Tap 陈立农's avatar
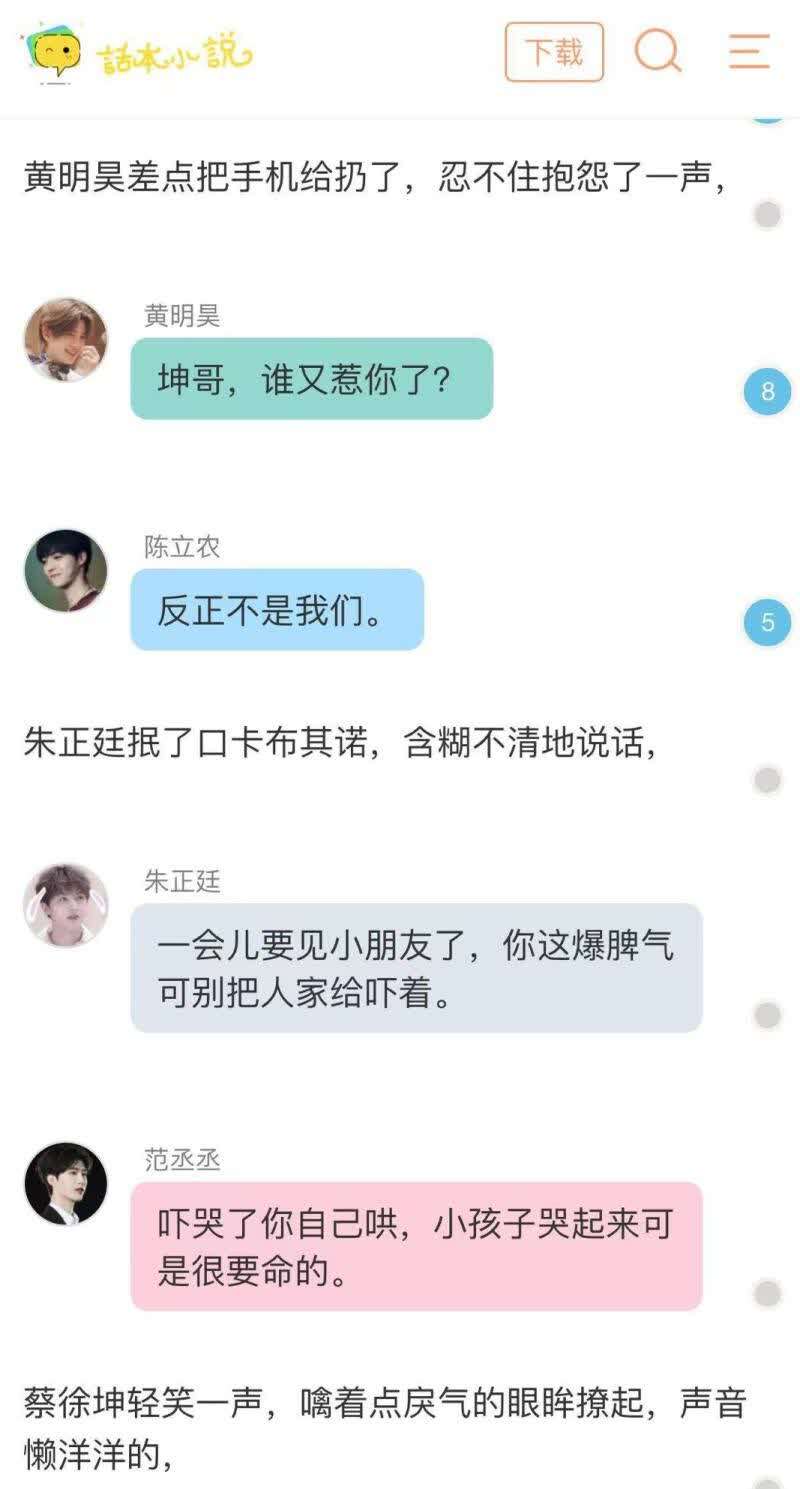This screenshot has width=800, height=1489. tap(66, 571)
